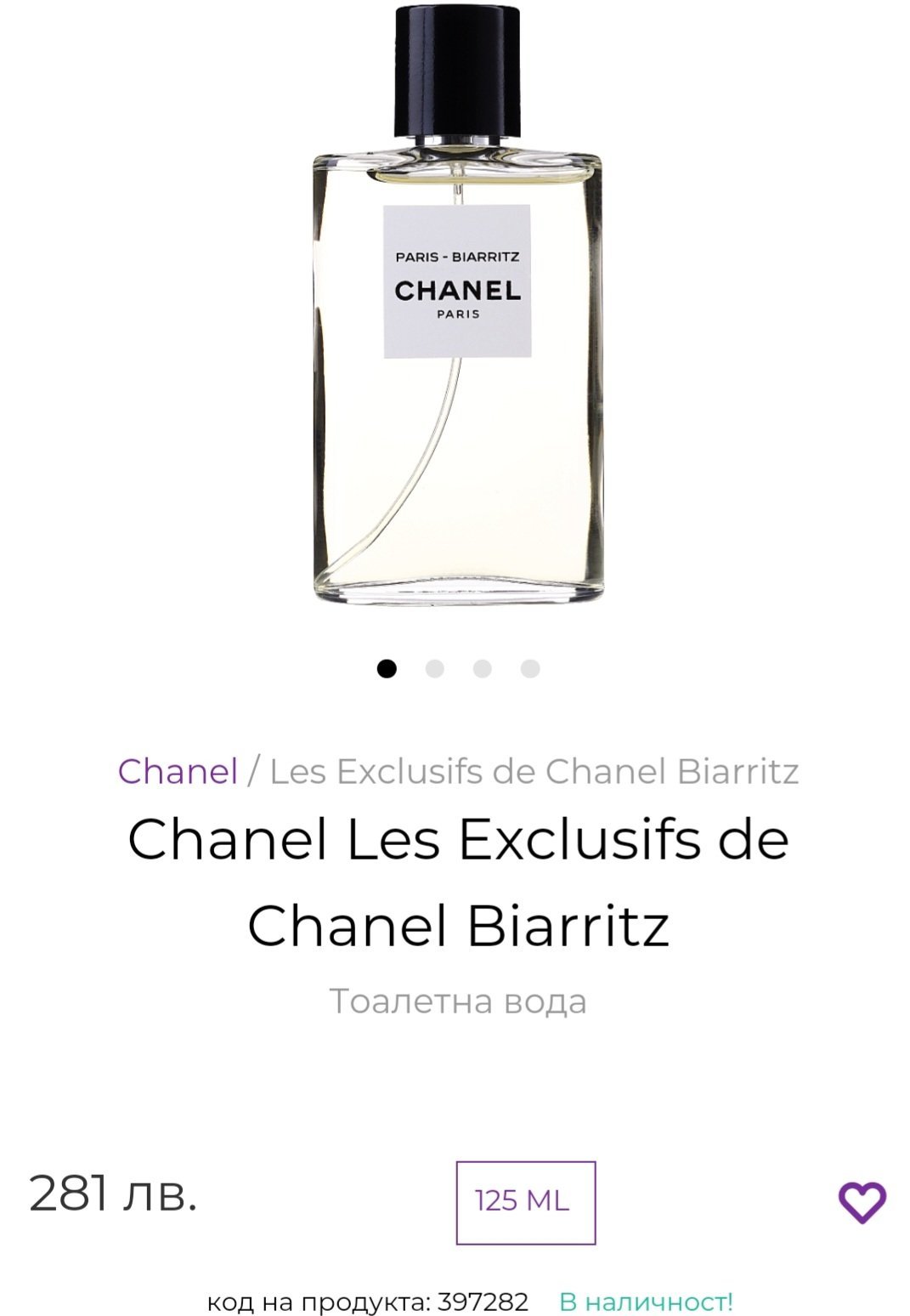Open the Chanel brand link
910x1316 pixels.
[177, 772]
